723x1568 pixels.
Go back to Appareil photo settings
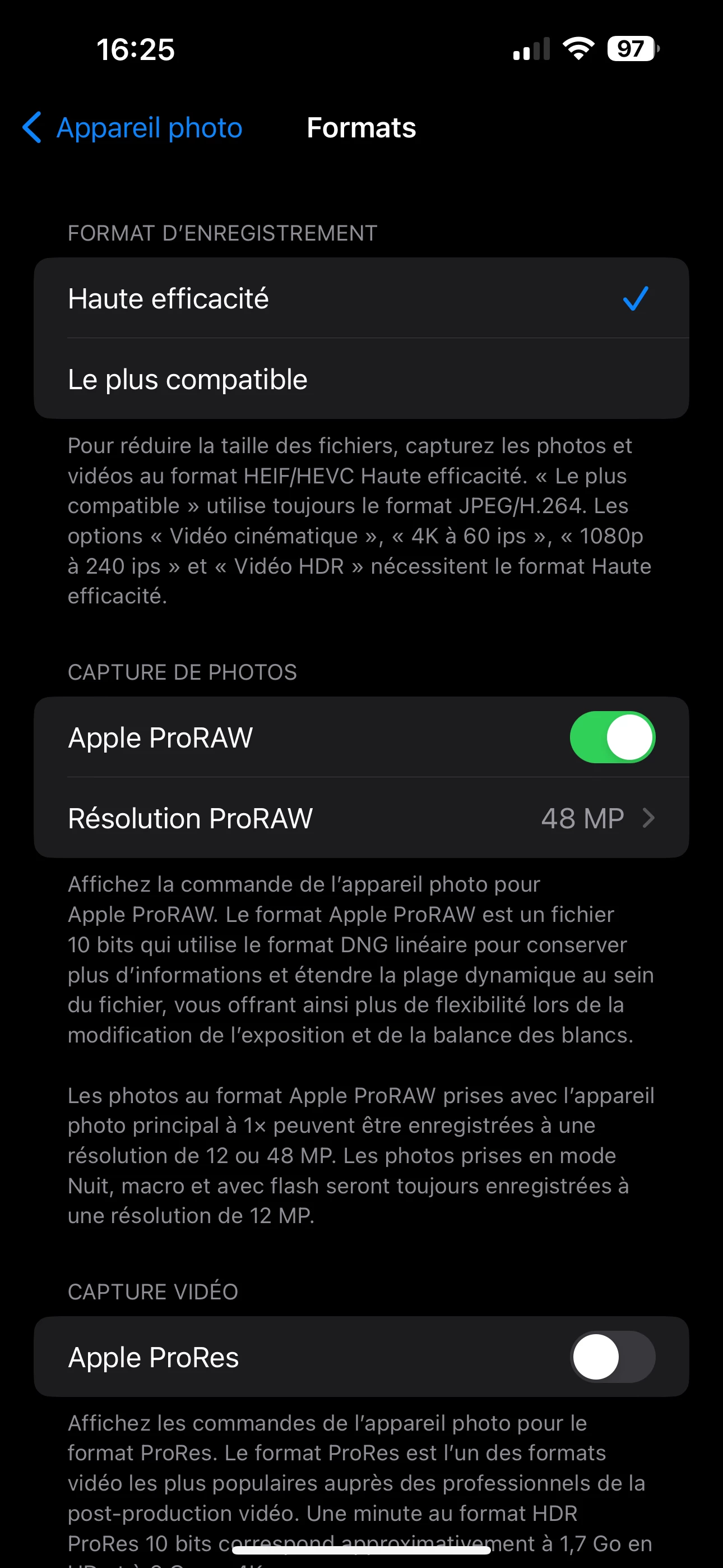pos(133,128)
